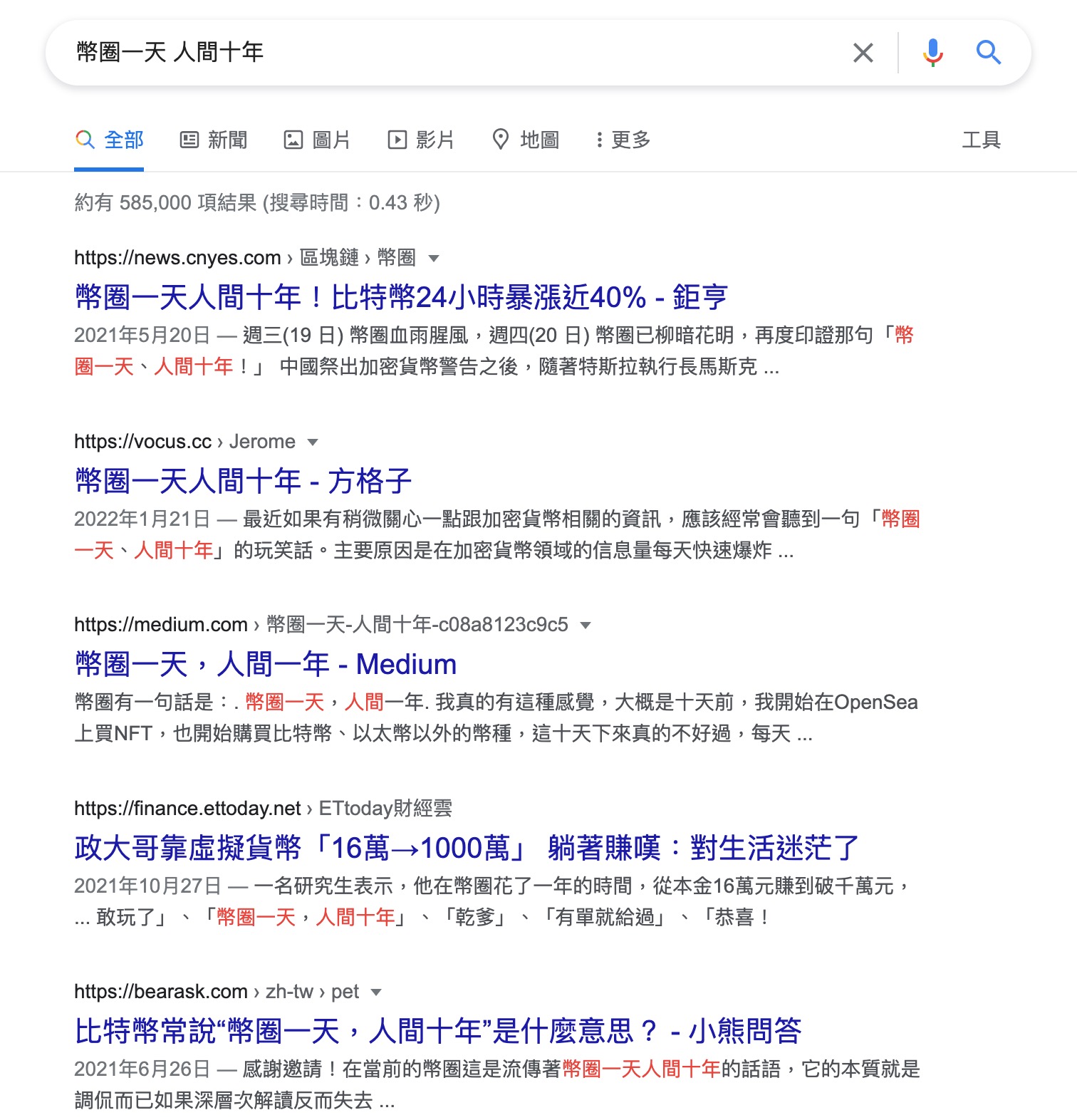Switch to the 影片 tab

pyautogui.click(x=421, y=140)
